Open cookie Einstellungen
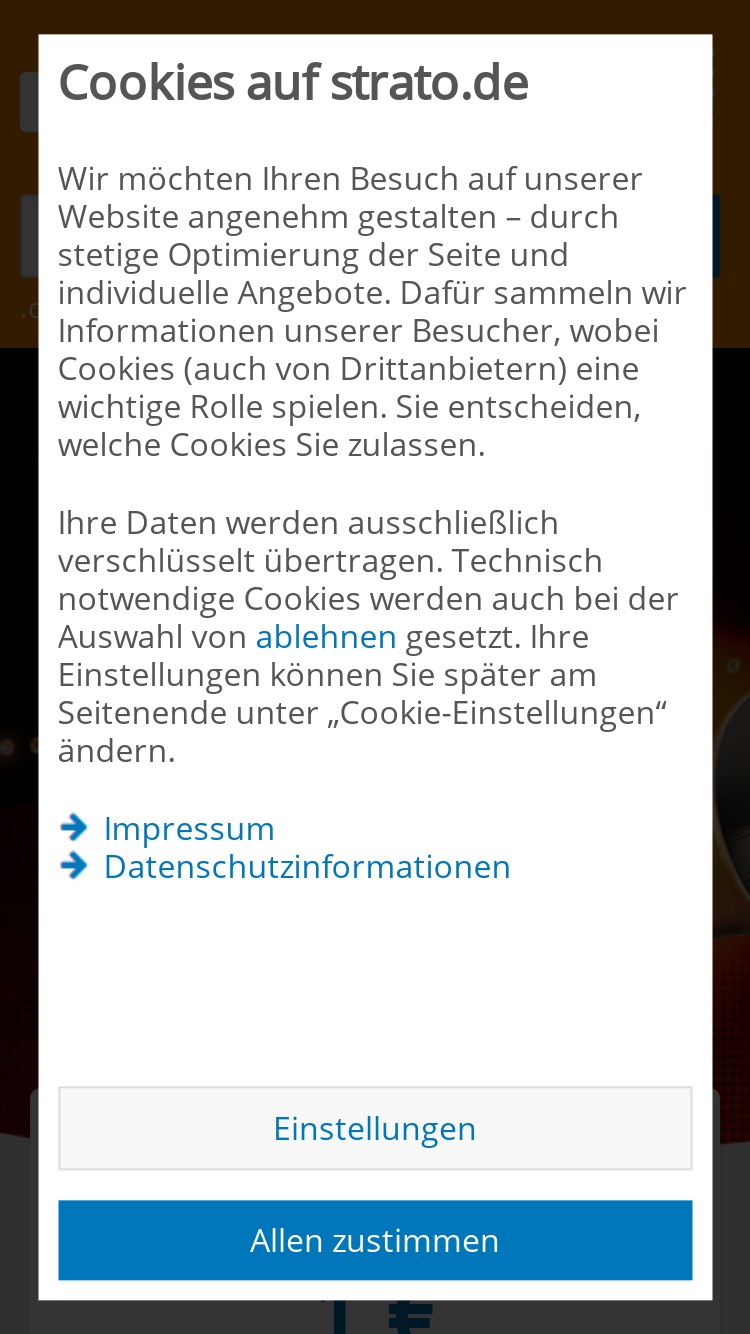750x1334 pixels. [x=375, y=1128]
